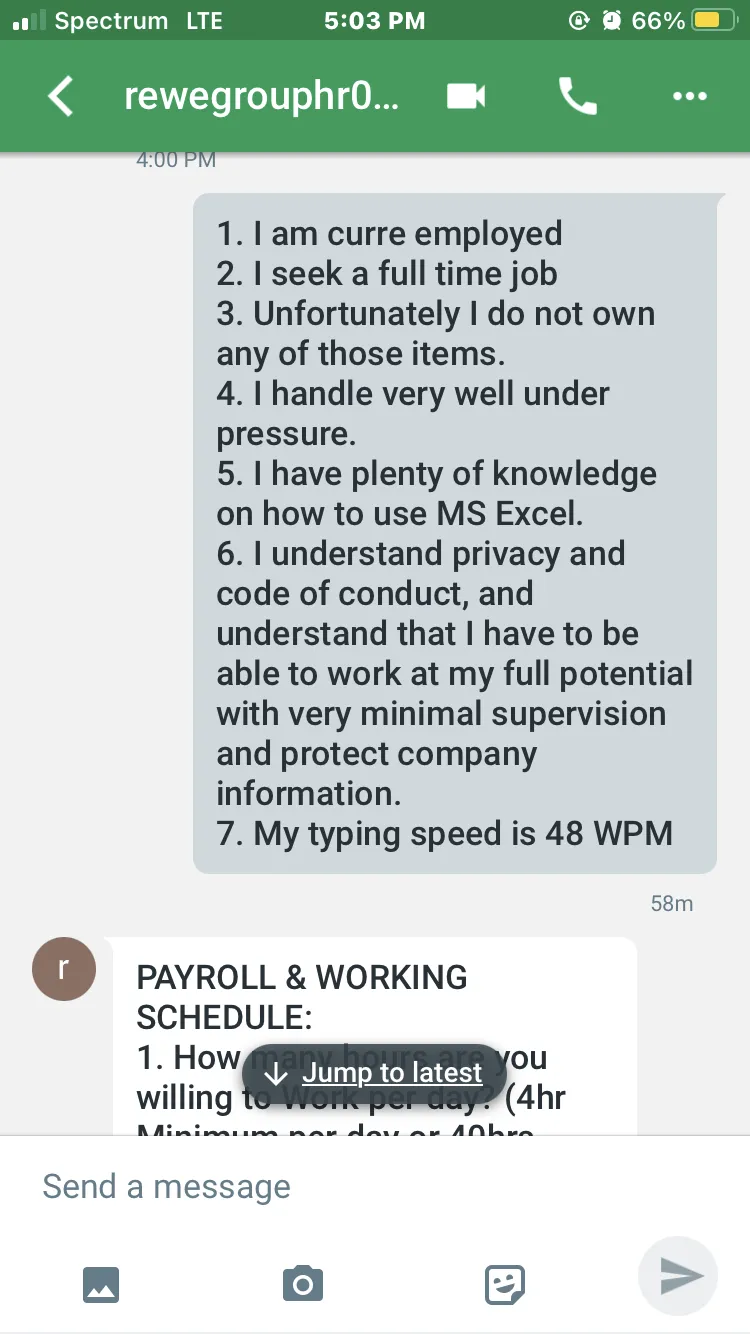This screenshot has height=1334, width=750.
Task: Open the camera to take a photo
Action: [x=302, y=1283]
